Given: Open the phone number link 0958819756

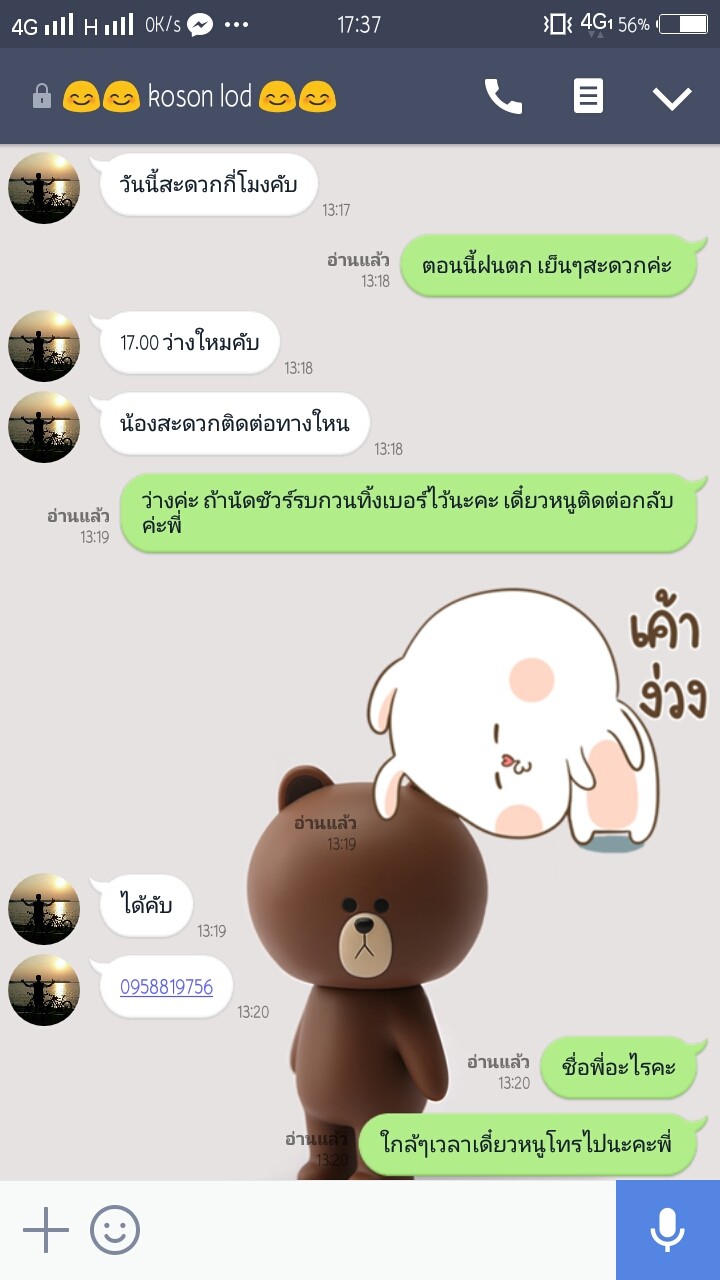Looking at the screenshot, I should (166, 987).
